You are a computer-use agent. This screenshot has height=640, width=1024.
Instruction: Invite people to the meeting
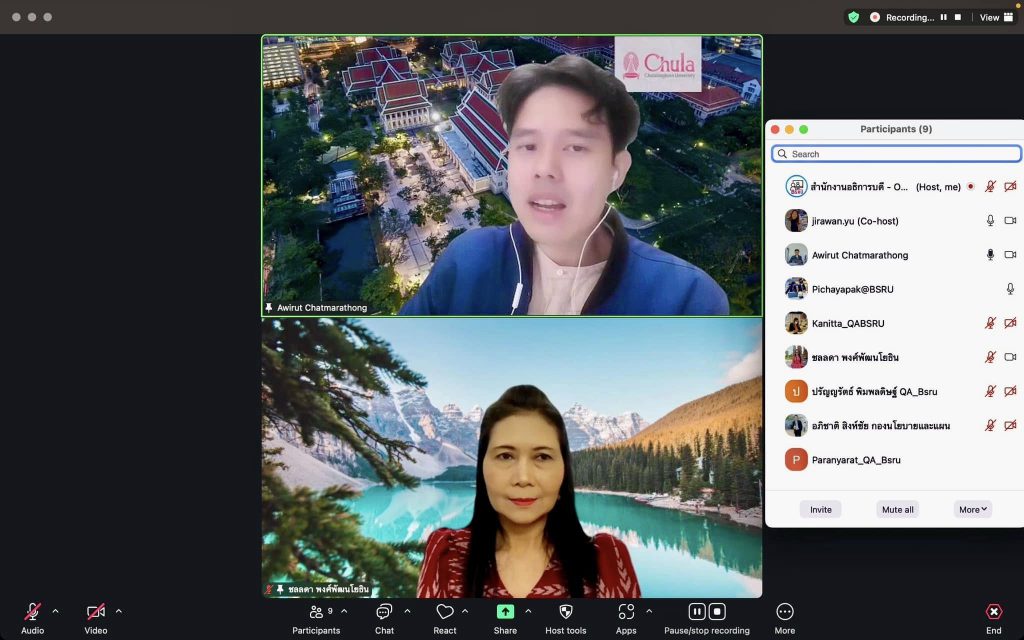click(821, 509)
